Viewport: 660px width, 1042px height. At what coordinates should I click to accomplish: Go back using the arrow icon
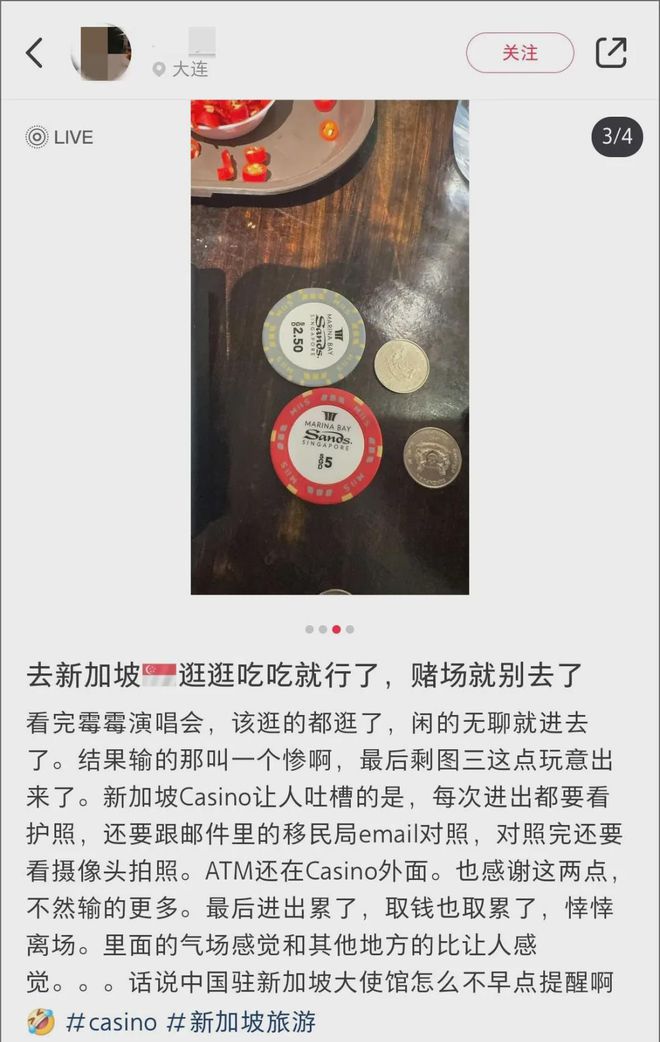tap(35, 53)
